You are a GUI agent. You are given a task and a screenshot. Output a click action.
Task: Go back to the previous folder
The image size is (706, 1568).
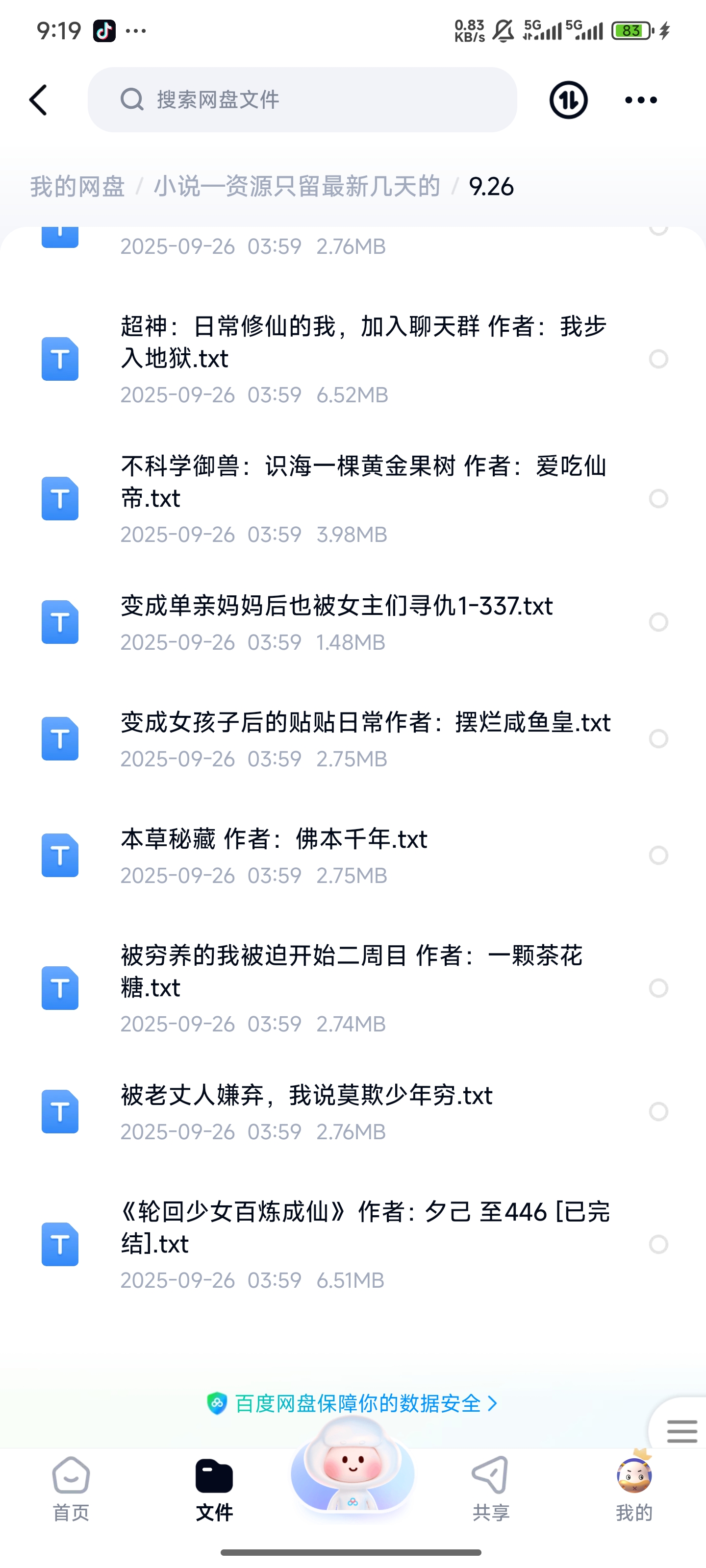(38, 100)
